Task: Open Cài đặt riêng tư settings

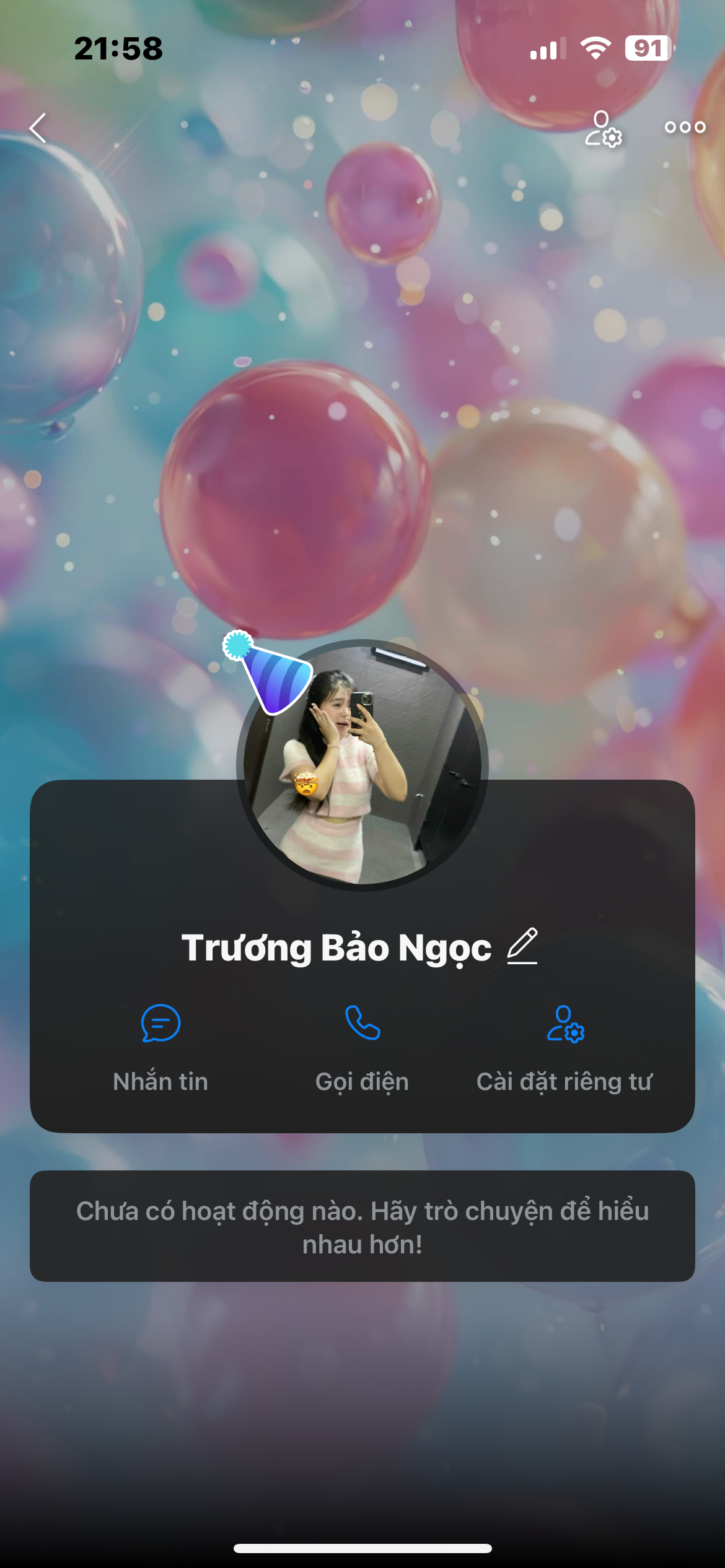Action: tap(565, 1047)
